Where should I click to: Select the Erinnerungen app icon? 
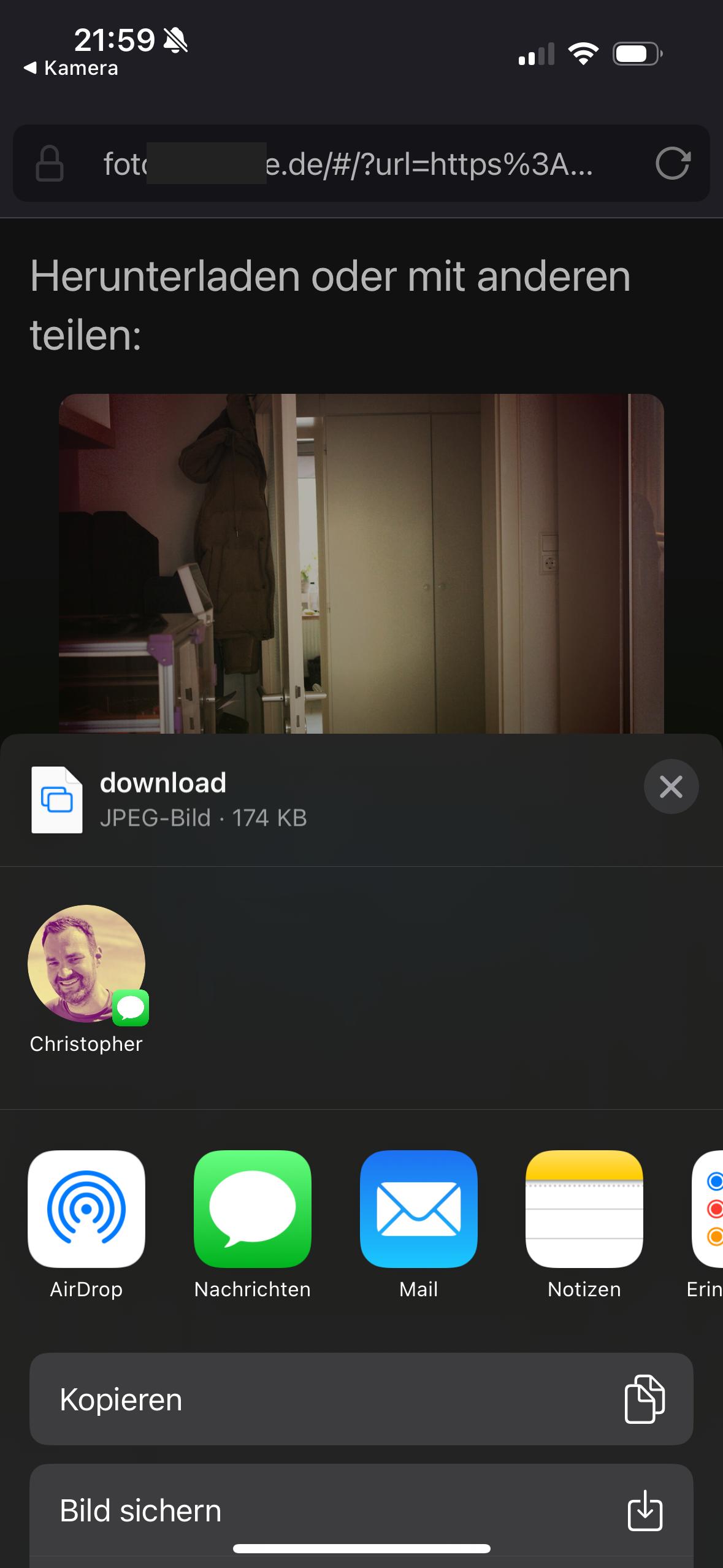[707, 1225]
